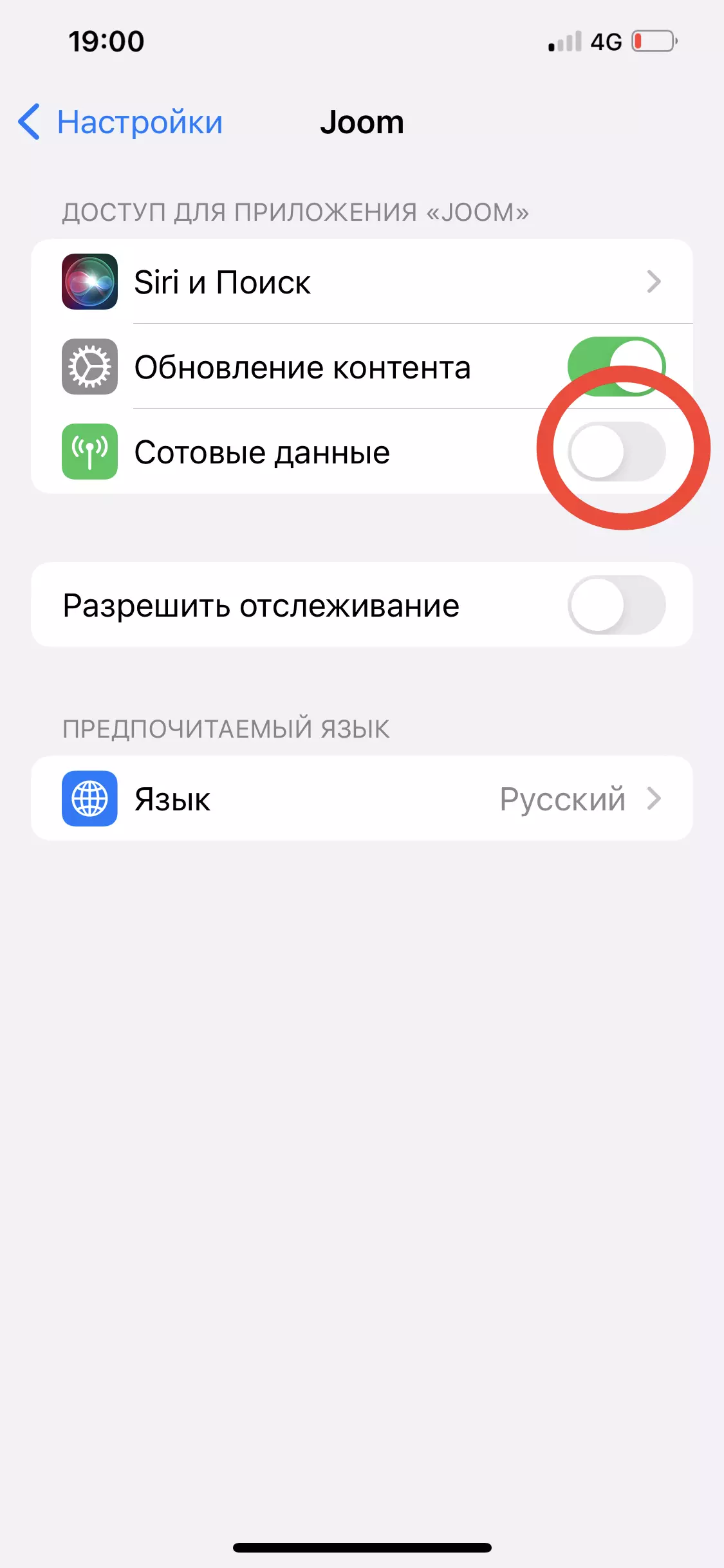Open the Язык language setting
The width and height of the screenshot is (724, 1568).
[362, 799]
